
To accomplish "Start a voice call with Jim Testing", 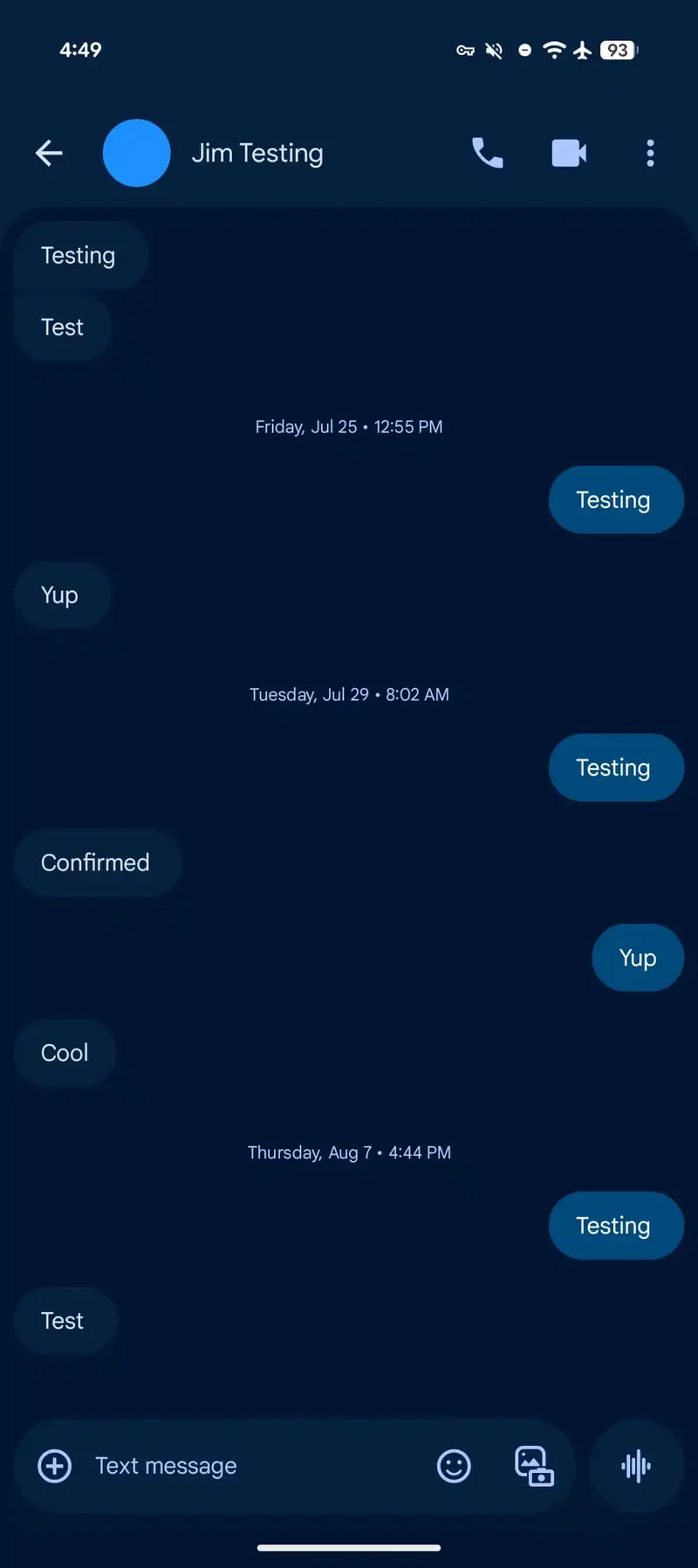I will [487, 154].
